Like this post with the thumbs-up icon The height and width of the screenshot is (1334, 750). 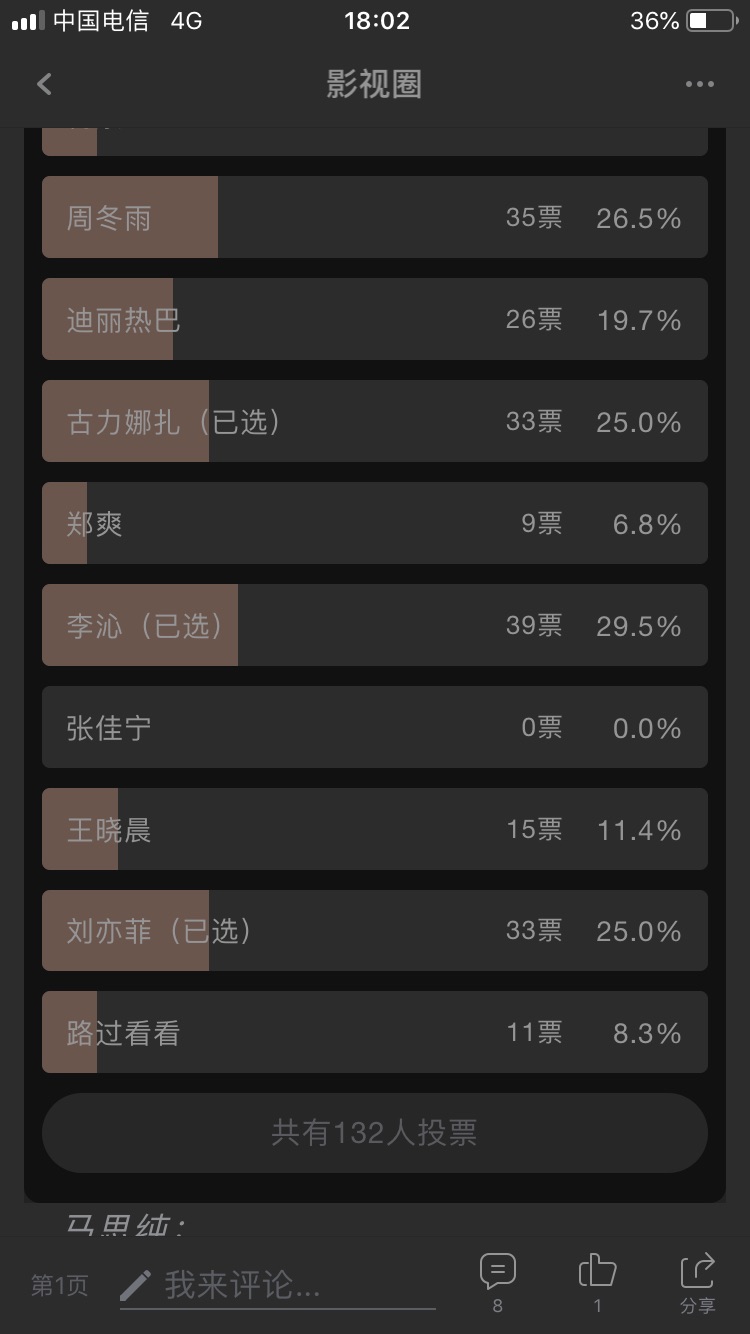(x=598, y=1283)
